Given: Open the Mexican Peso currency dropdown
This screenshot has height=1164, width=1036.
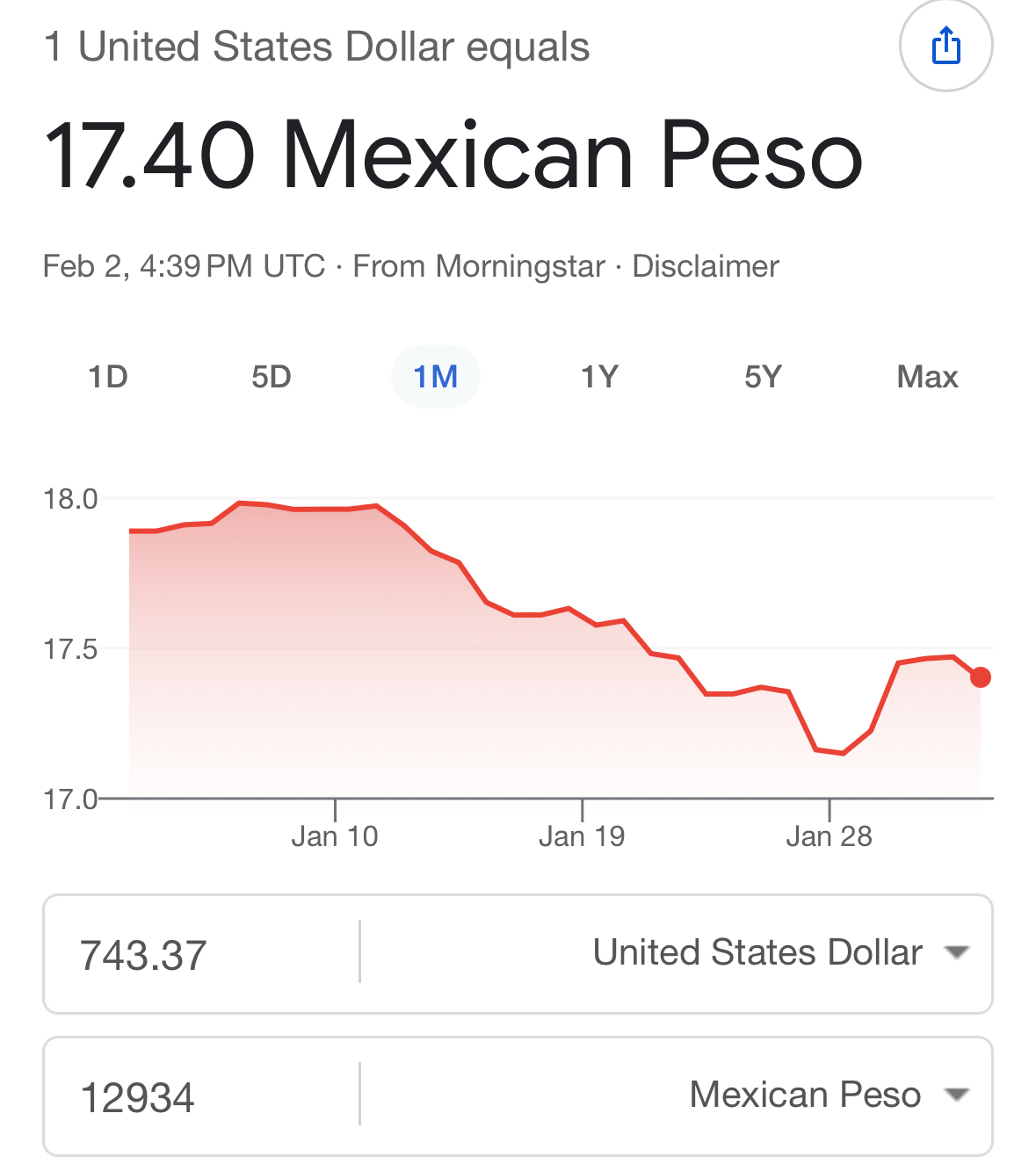Looking at the screenshot, I should [828, 1095].
